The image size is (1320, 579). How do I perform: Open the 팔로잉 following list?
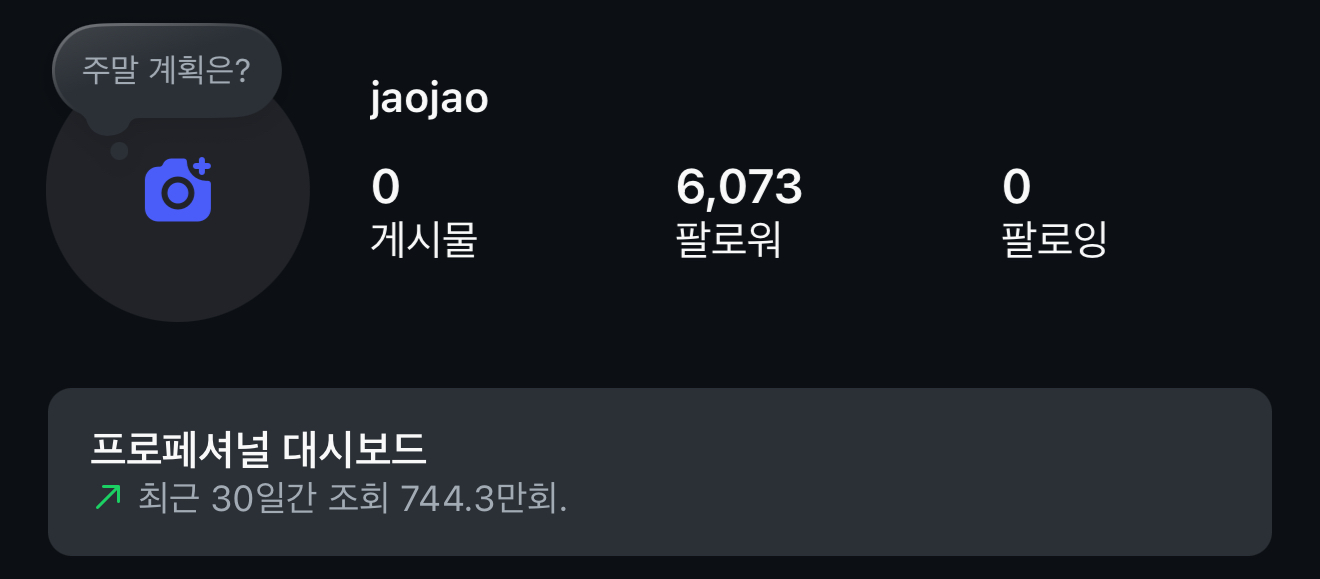[1054, 212]
